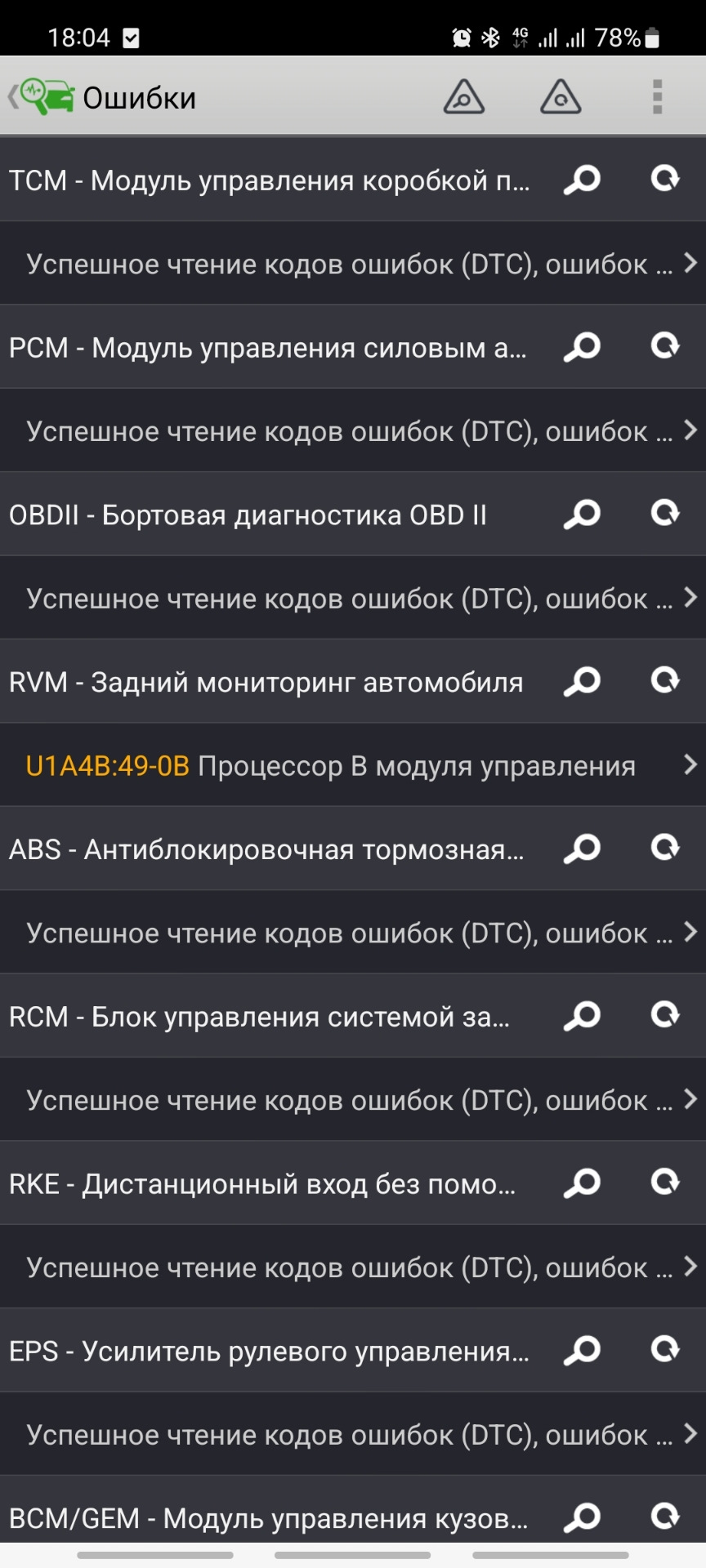The image size is (706, 1568).
Task: Refresh the OBDII diagnostics row
Action: (665, 514)
